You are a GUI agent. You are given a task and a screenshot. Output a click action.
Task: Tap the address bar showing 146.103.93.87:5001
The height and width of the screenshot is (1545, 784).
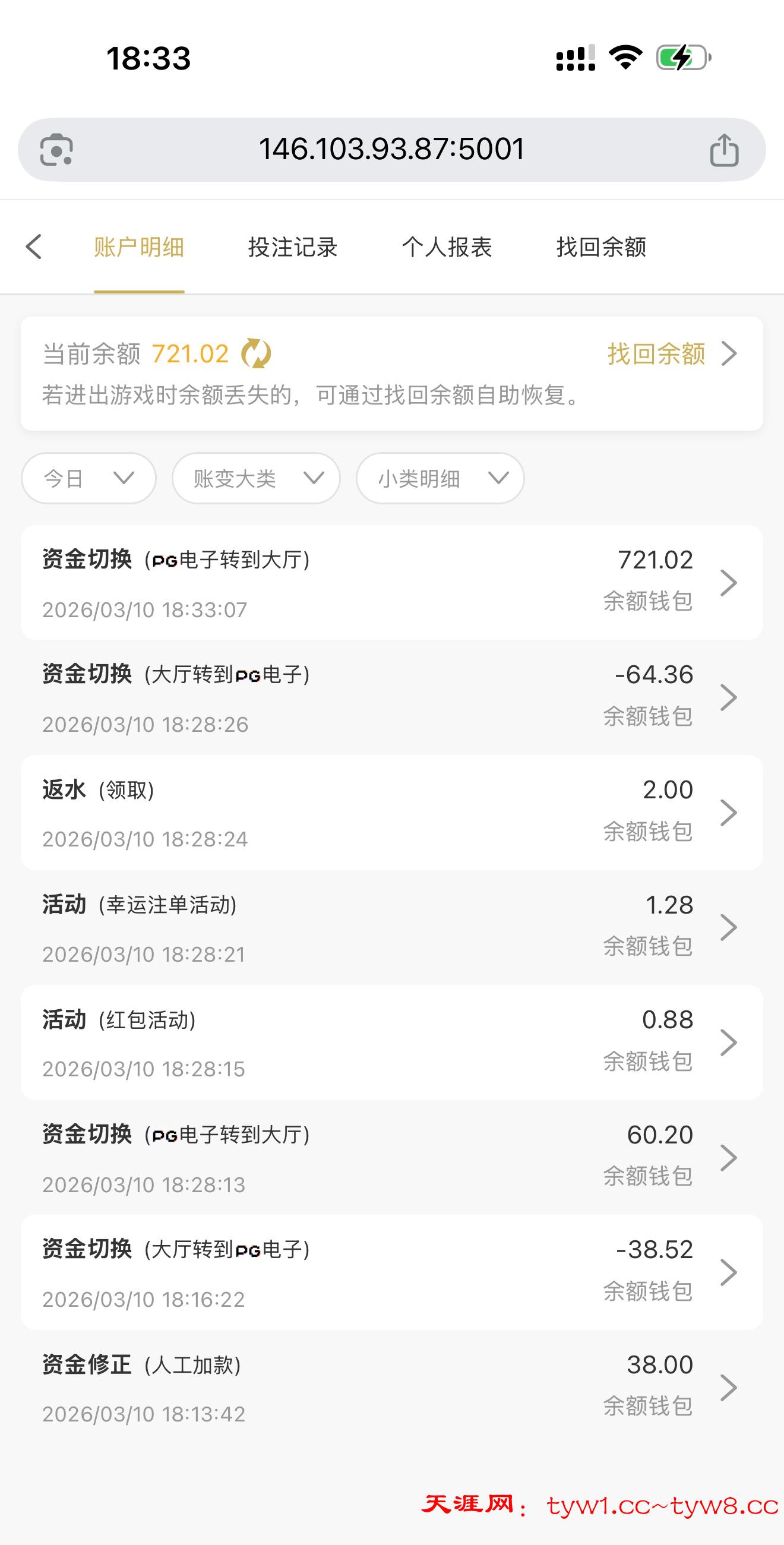(391, 149)
